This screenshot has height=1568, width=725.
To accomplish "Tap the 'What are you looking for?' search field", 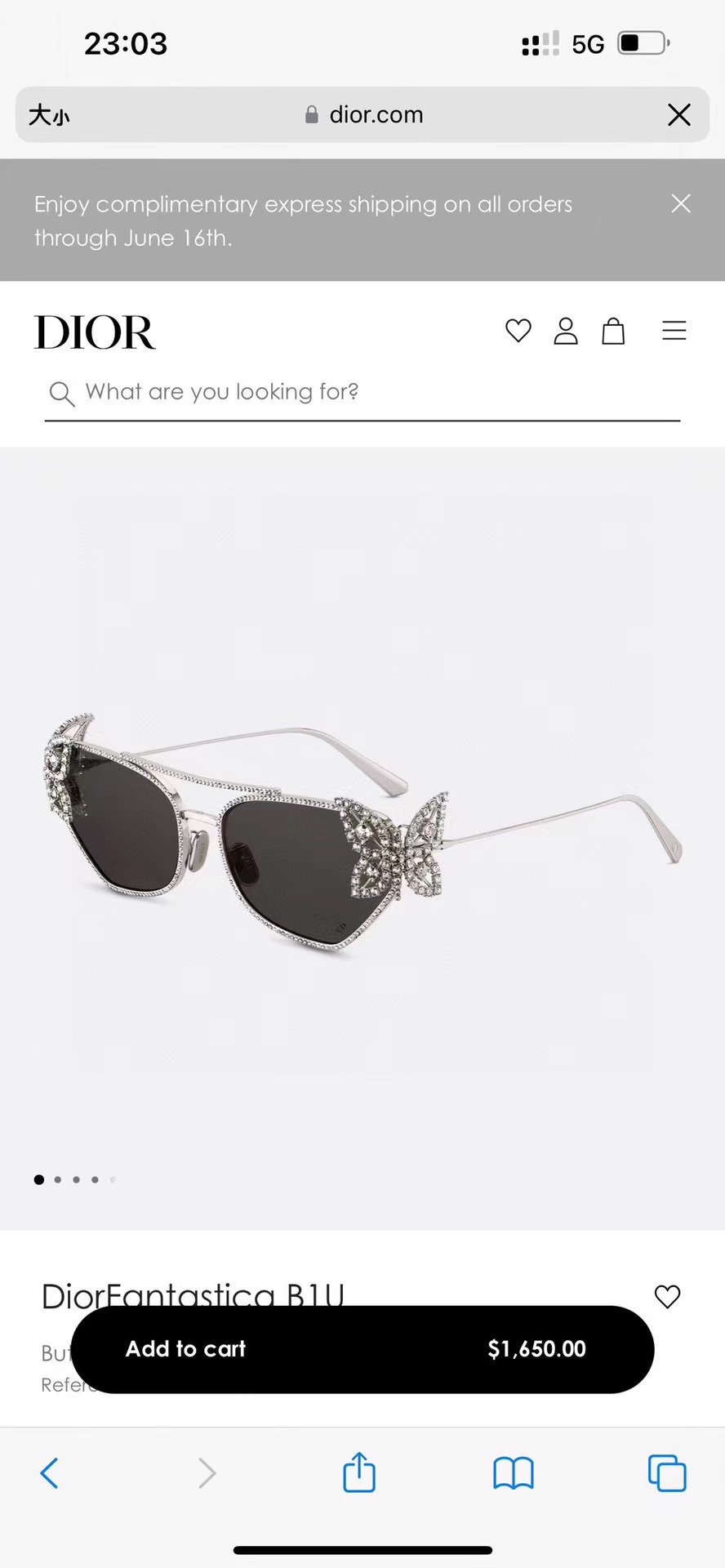I will point(362,393).
